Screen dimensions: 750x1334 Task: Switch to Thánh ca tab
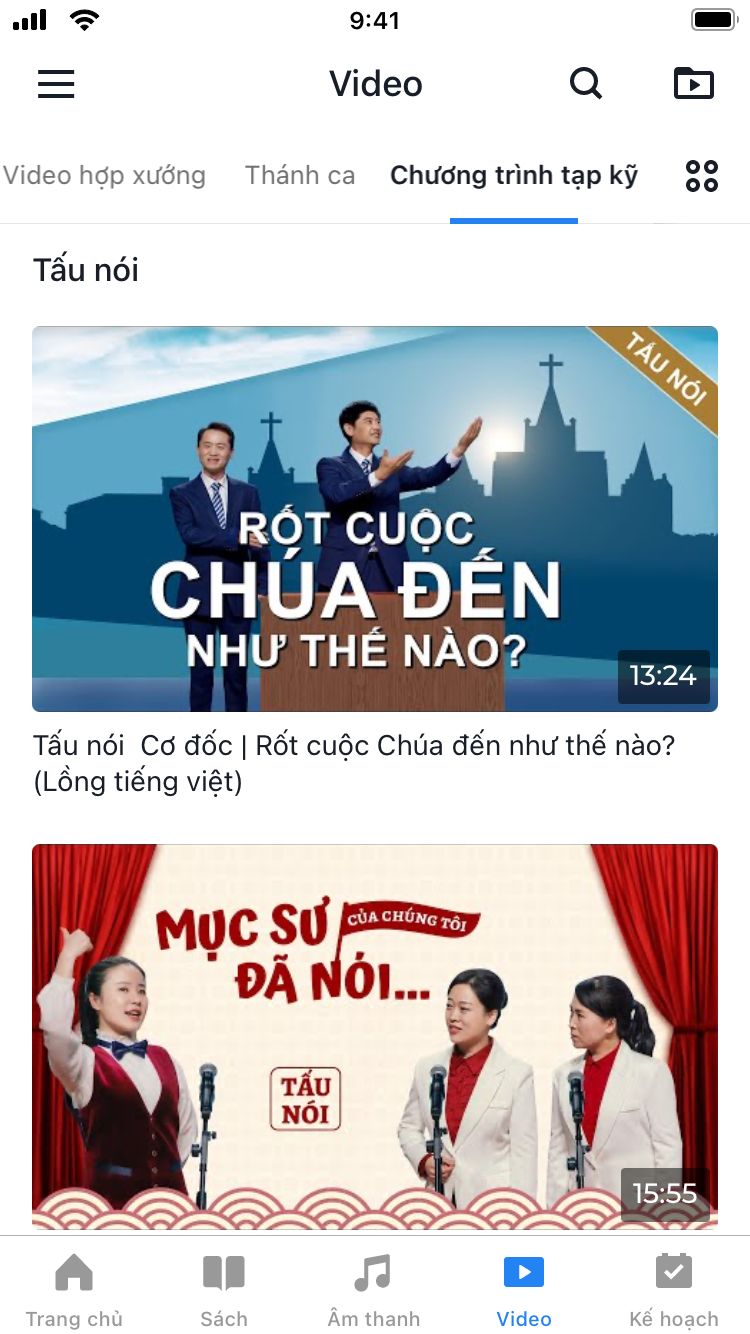(x=300, y=176)
